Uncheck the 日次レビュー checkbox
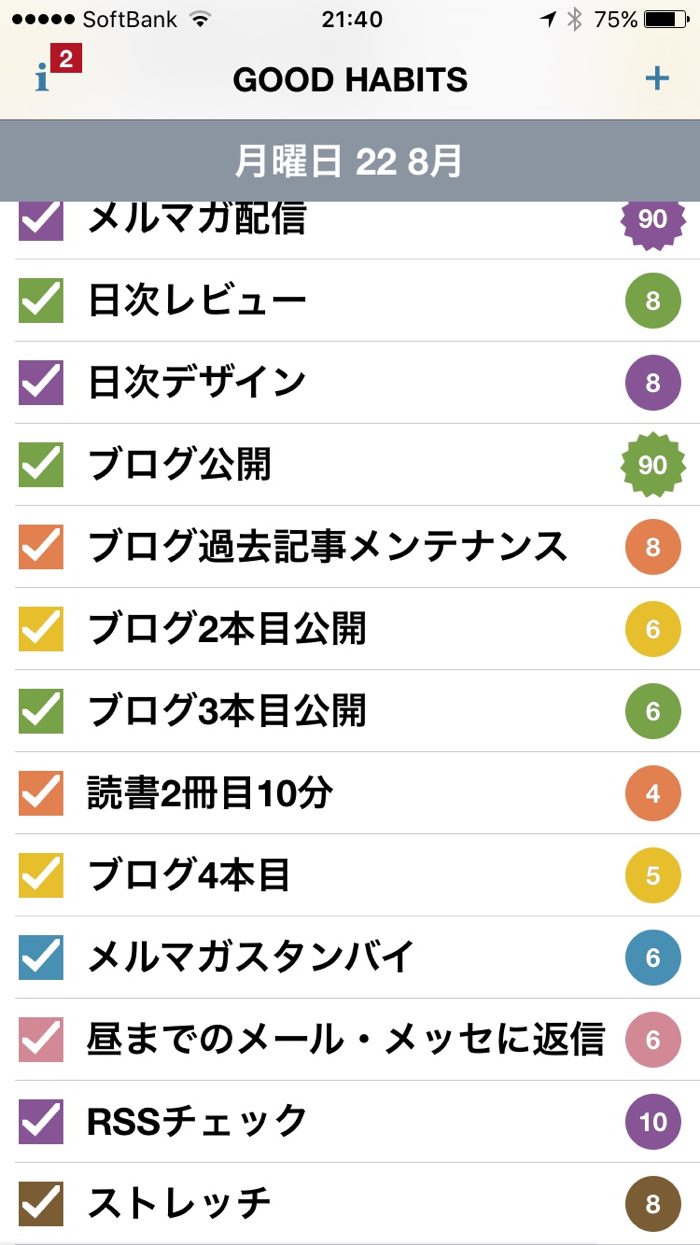 point(41,301)
